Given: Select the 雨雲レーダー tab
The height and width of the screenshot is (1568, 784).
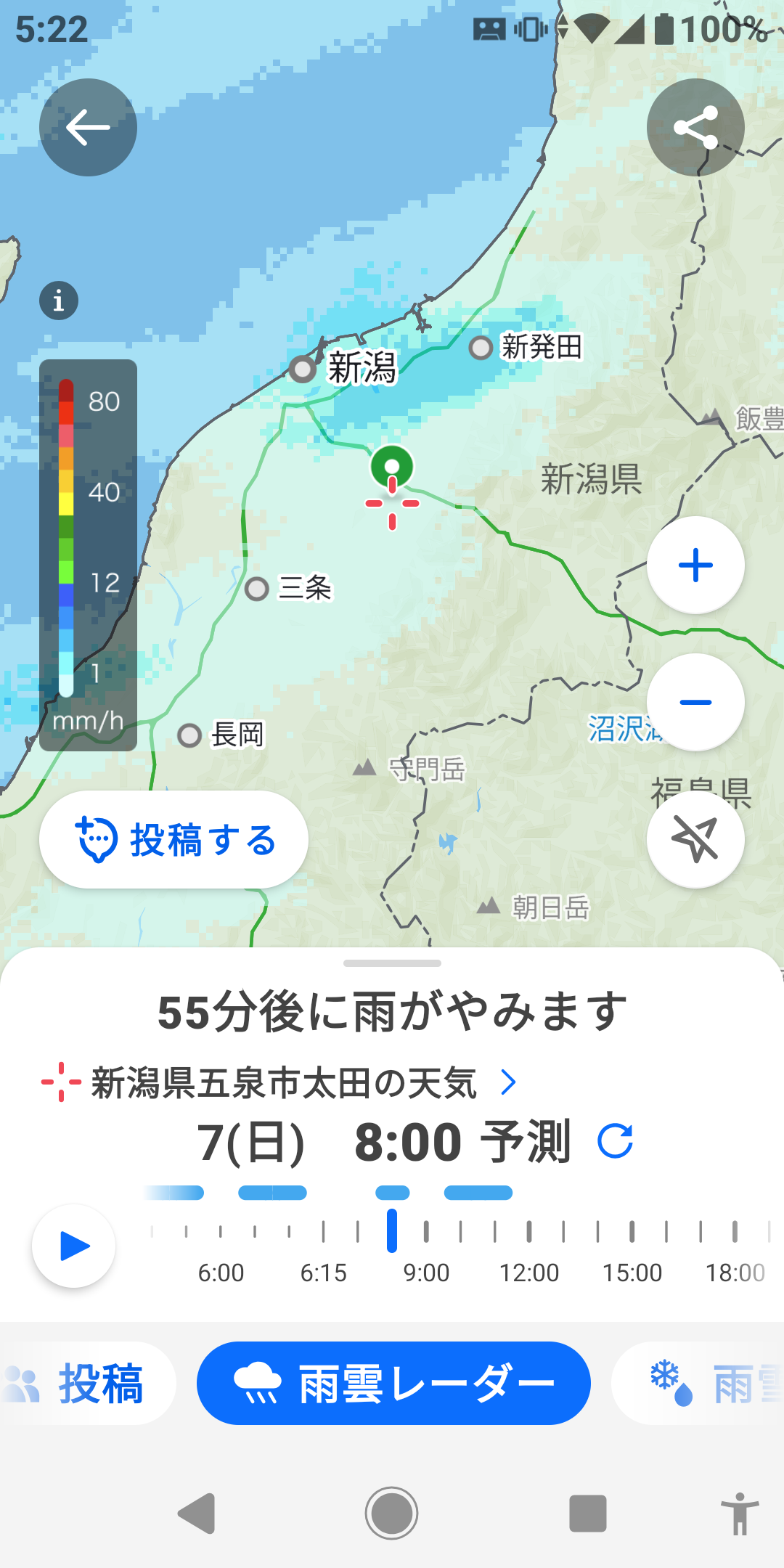Looking at the screenshot, I should [393, 1384].
